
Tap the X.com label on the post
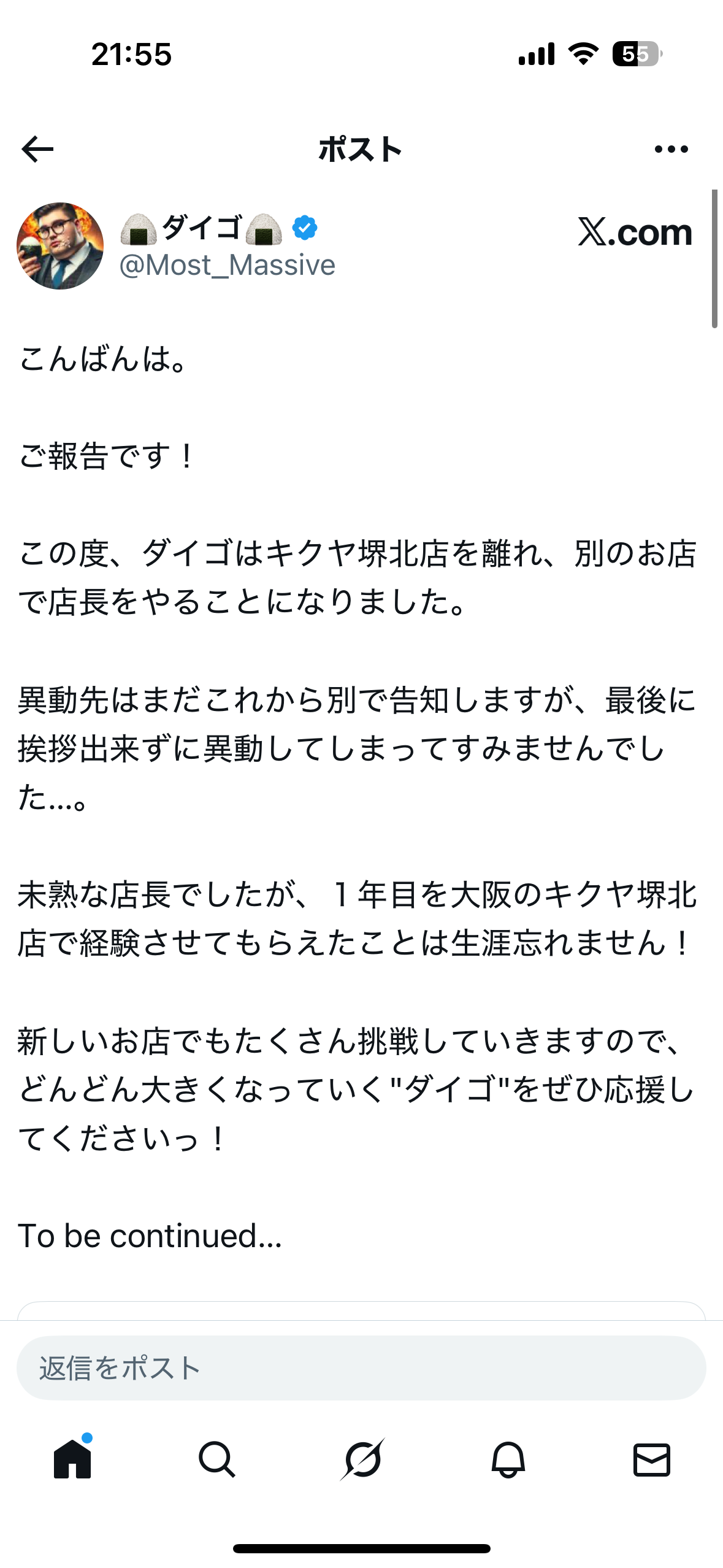point(635,233)
